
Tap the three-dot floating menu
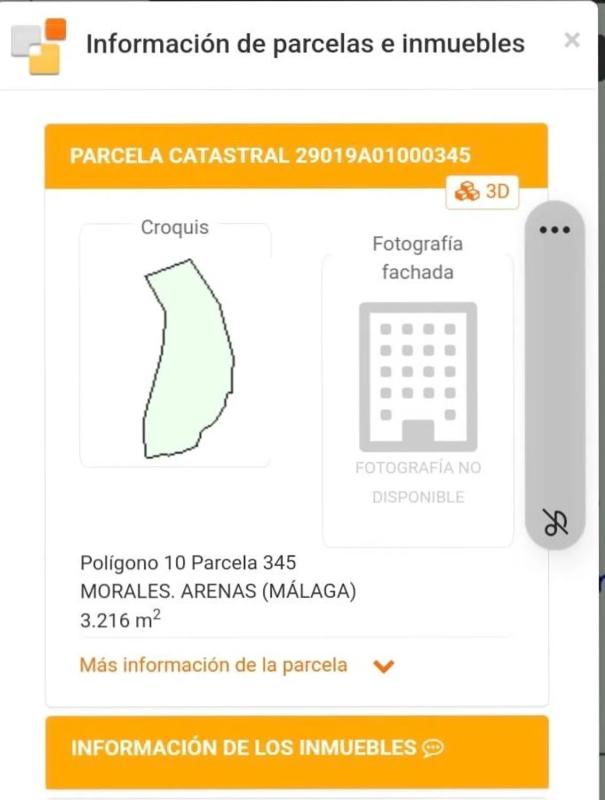tap(554, 229)
